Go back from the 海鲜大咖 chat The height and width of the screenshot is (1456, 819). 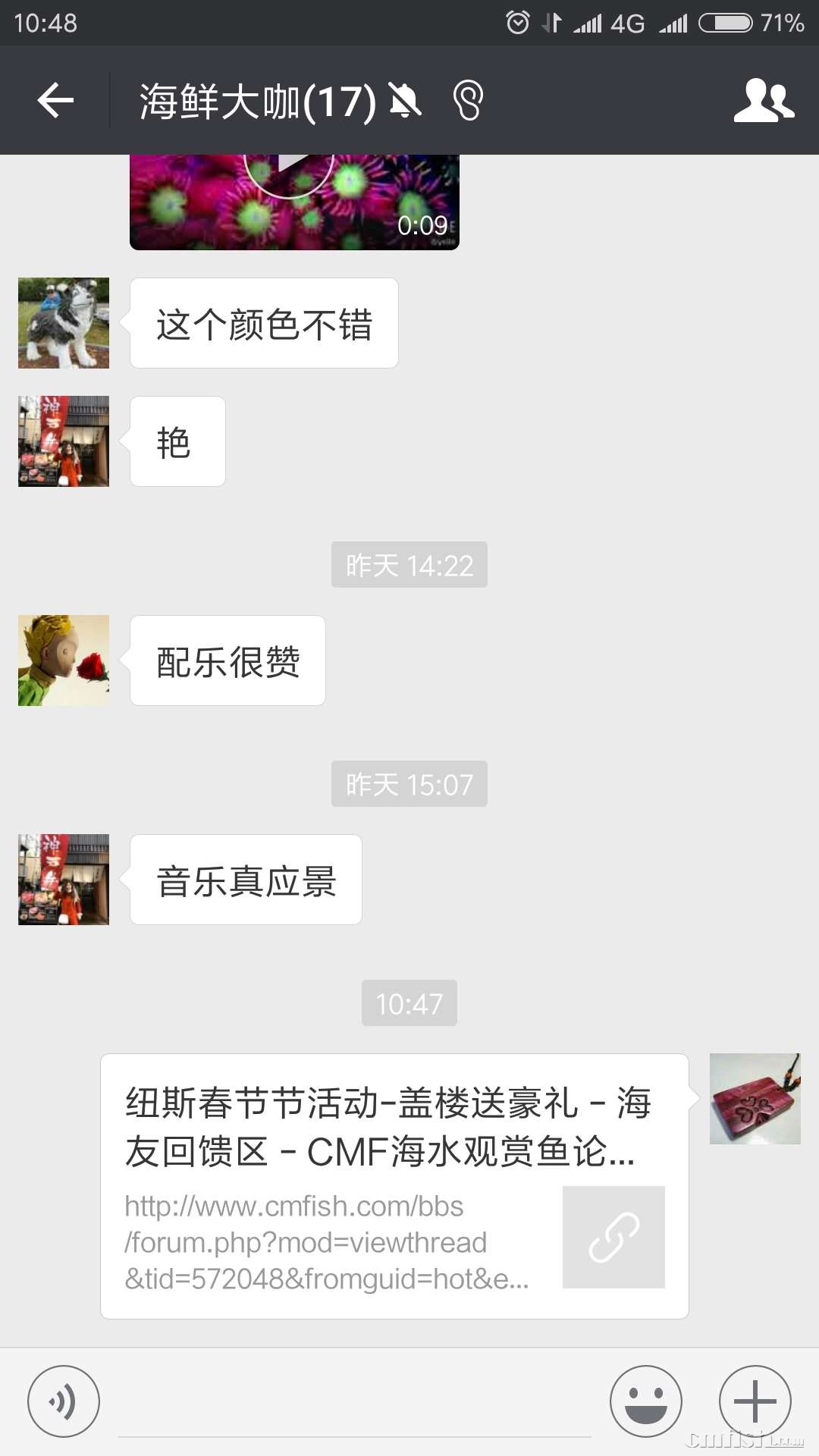[x=55, y=101]
